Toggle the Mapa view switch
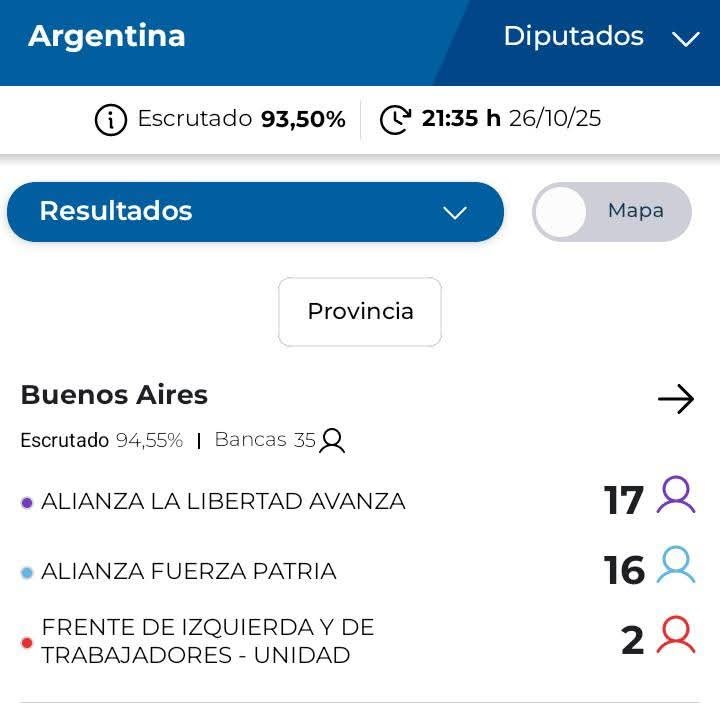This screenshot has height=717, width=720. pyautogui.click(x=611, y=212)
